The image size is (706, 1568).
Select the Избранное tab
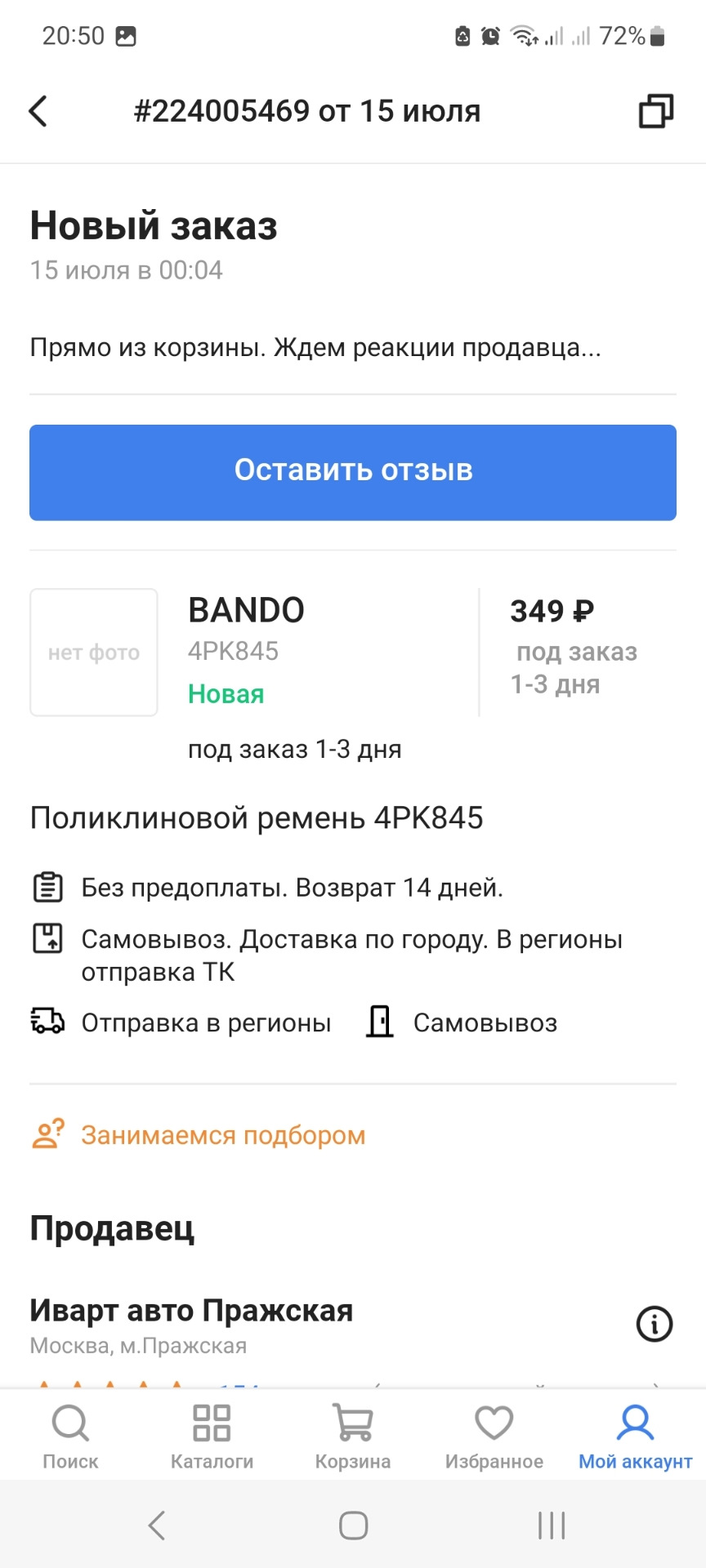tap(494, 1437)
